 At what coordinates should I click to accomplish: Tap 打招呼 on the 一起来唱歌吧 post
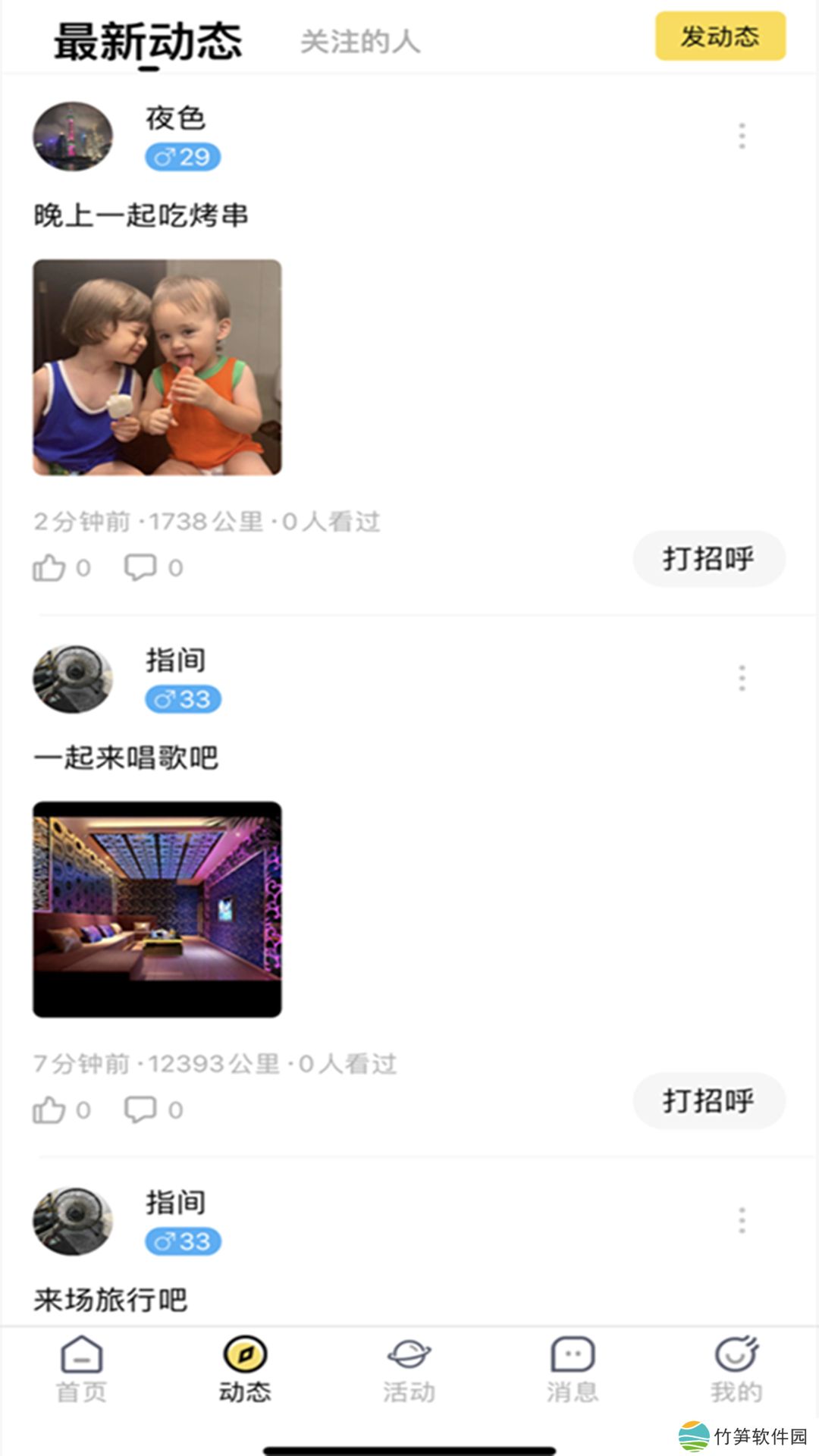coord(708,1100)
